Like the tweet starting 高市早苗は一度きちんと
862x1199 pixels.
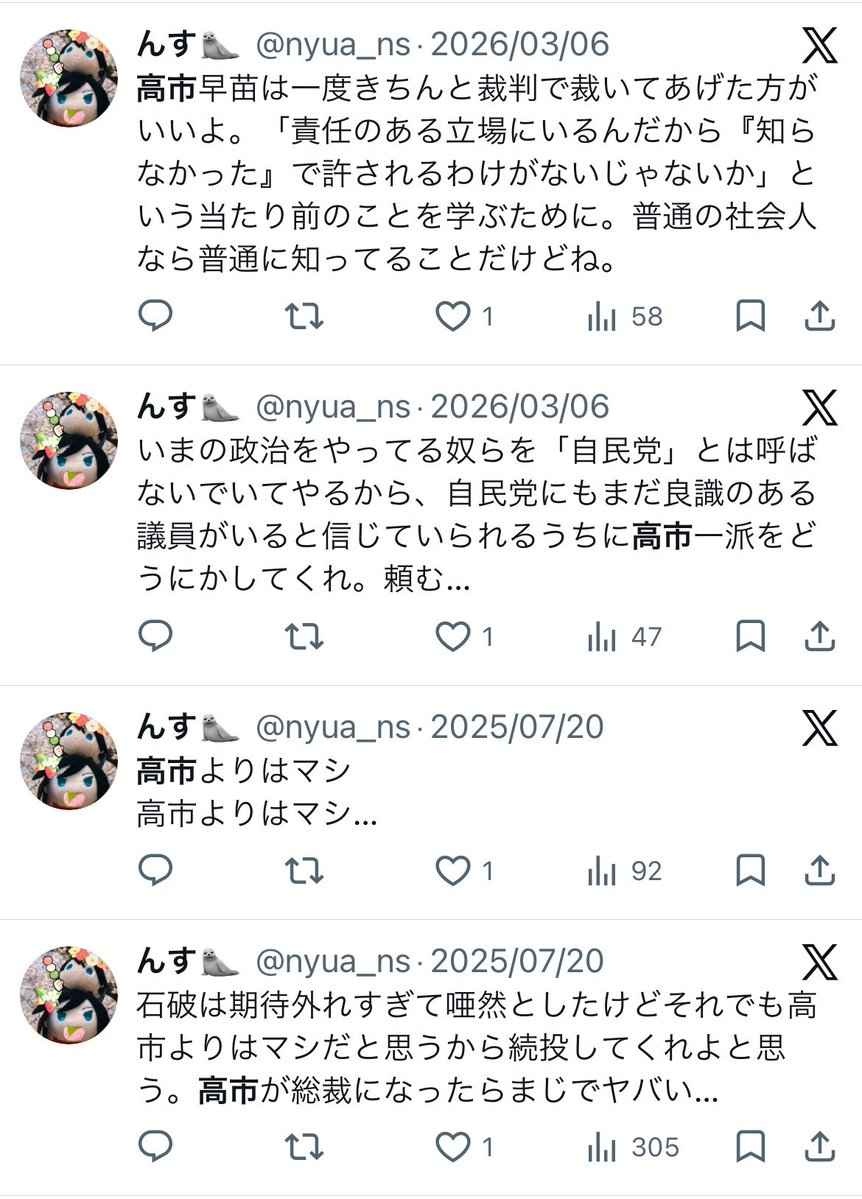pyautogui.click(x=454, y=316)
